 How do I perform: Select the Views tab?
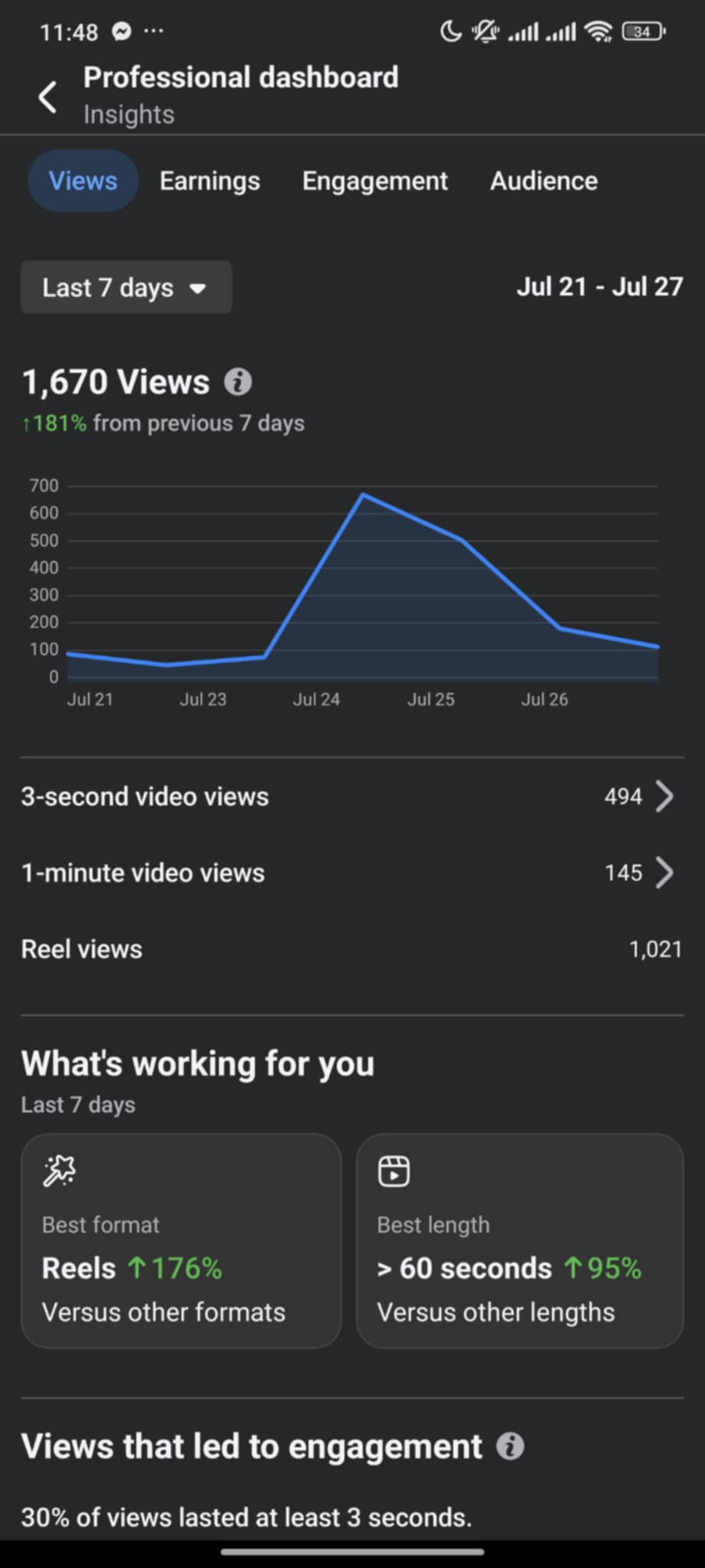point(83,181)
